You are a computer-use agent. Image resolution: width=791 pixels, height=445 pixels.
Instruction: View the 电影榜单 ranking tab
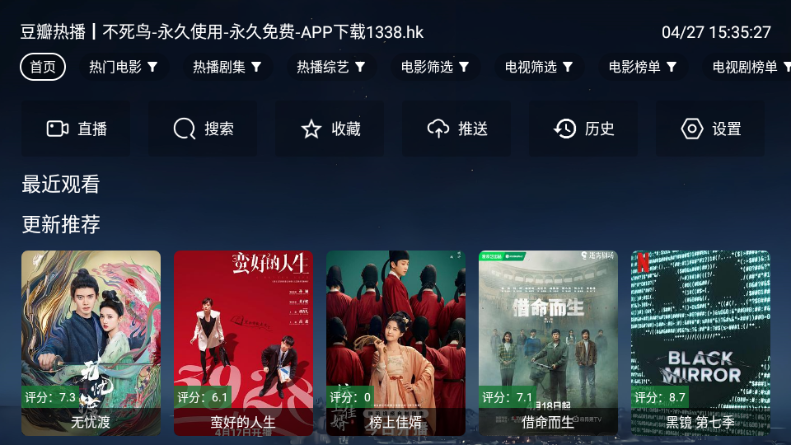[x=643, y=68]
